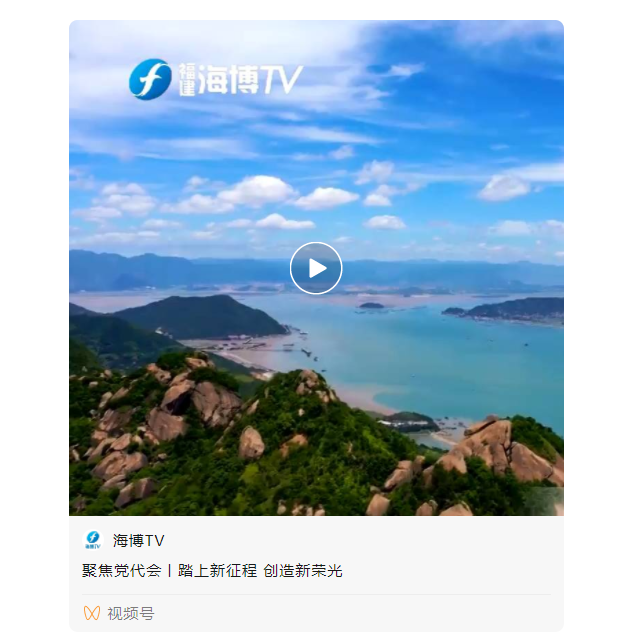Open the 视频号 channels link
This screenshot has width=630, height=641.
pos(119,613)
